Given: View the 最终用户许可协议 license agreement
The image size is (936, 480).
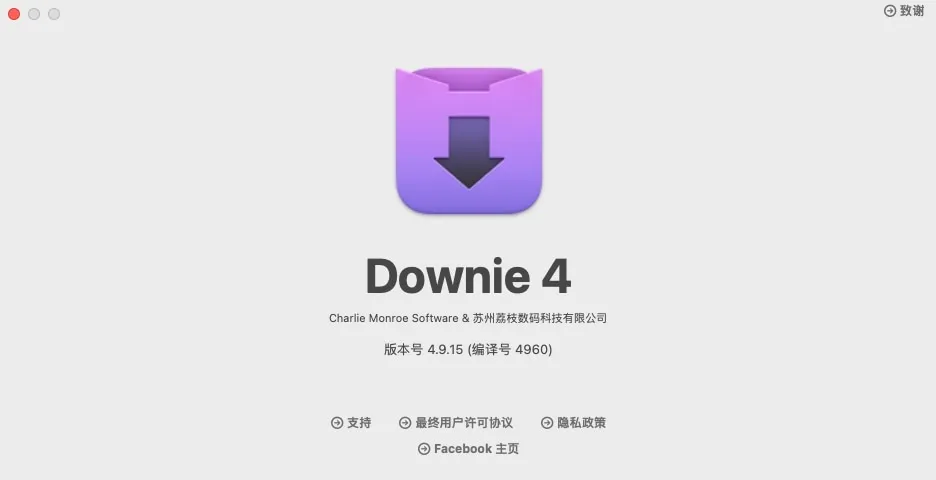Looking at the screenshot, I should click(x=456, y=423).
